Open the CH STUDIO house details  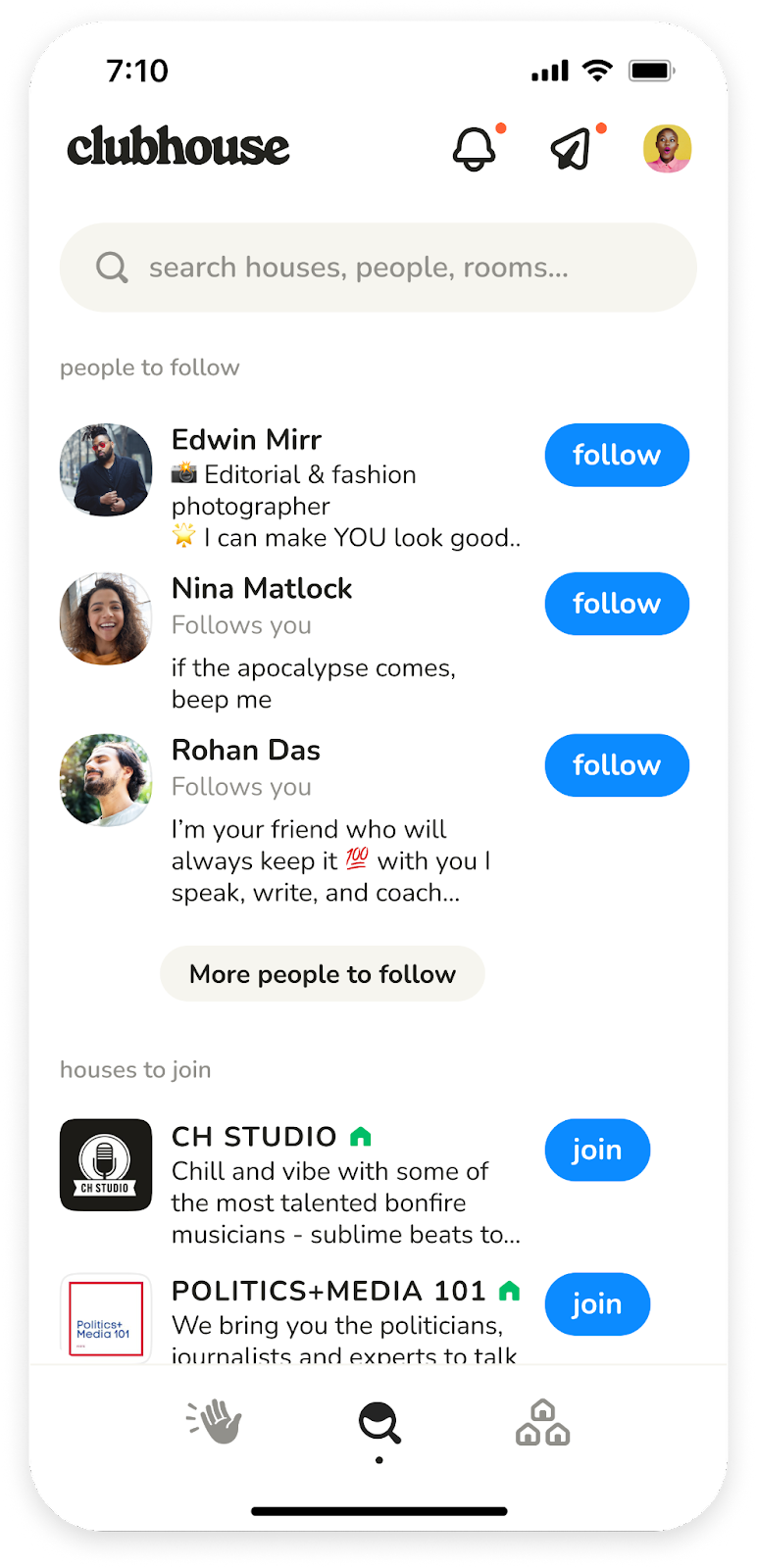[x=254, y=1137]
